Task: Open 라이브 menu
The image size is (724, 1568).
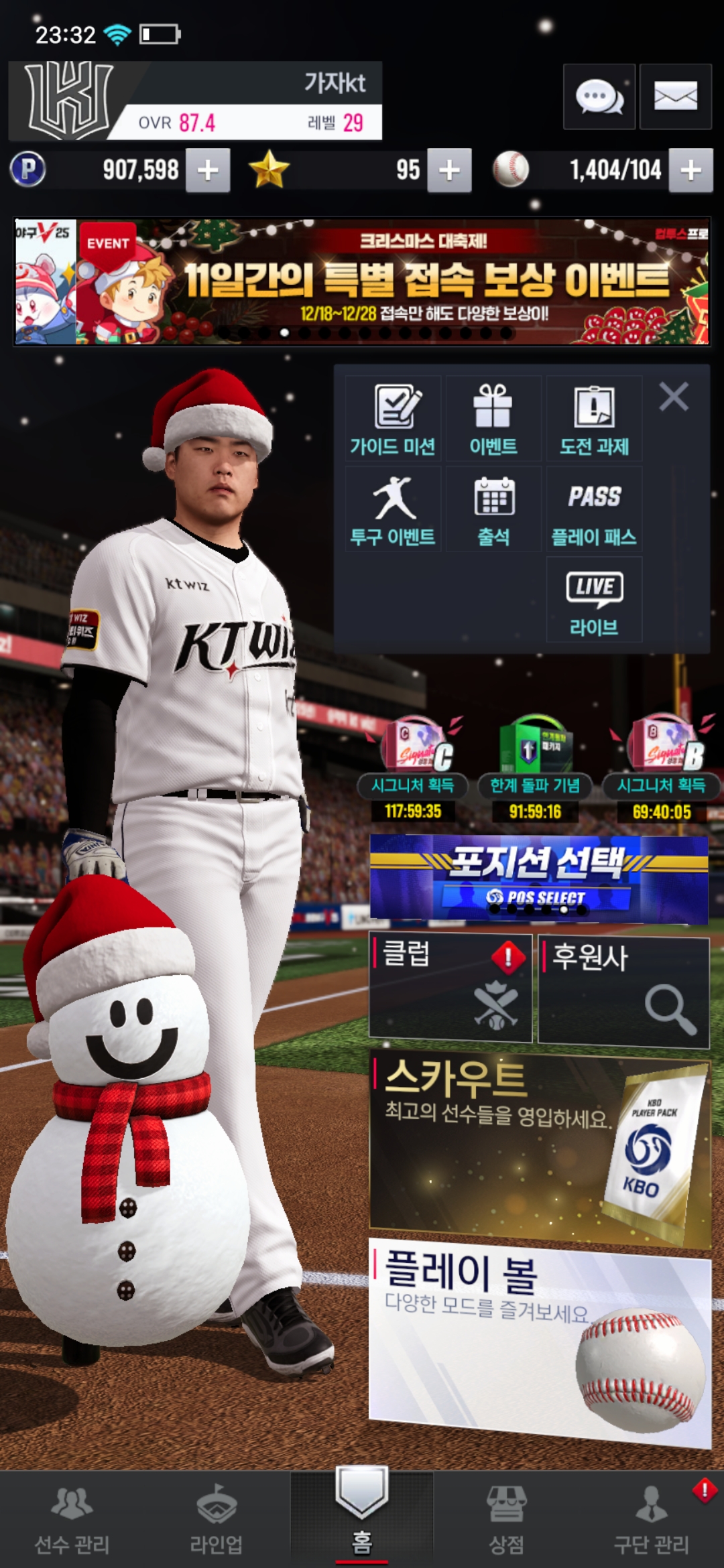Action: [x=594, y=600]
